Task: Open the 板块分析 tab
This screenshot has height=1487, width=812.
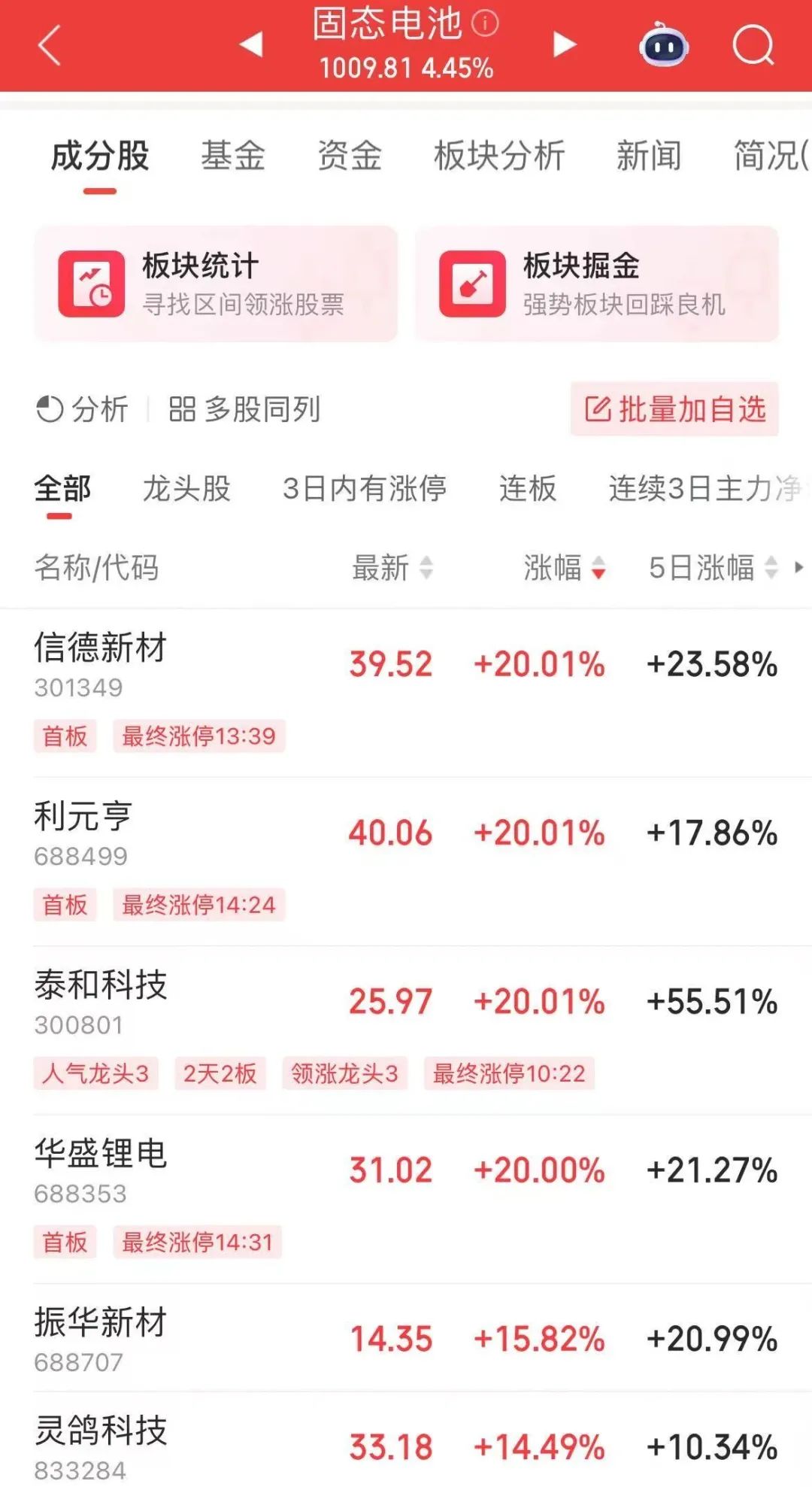Action: [499, 156]
